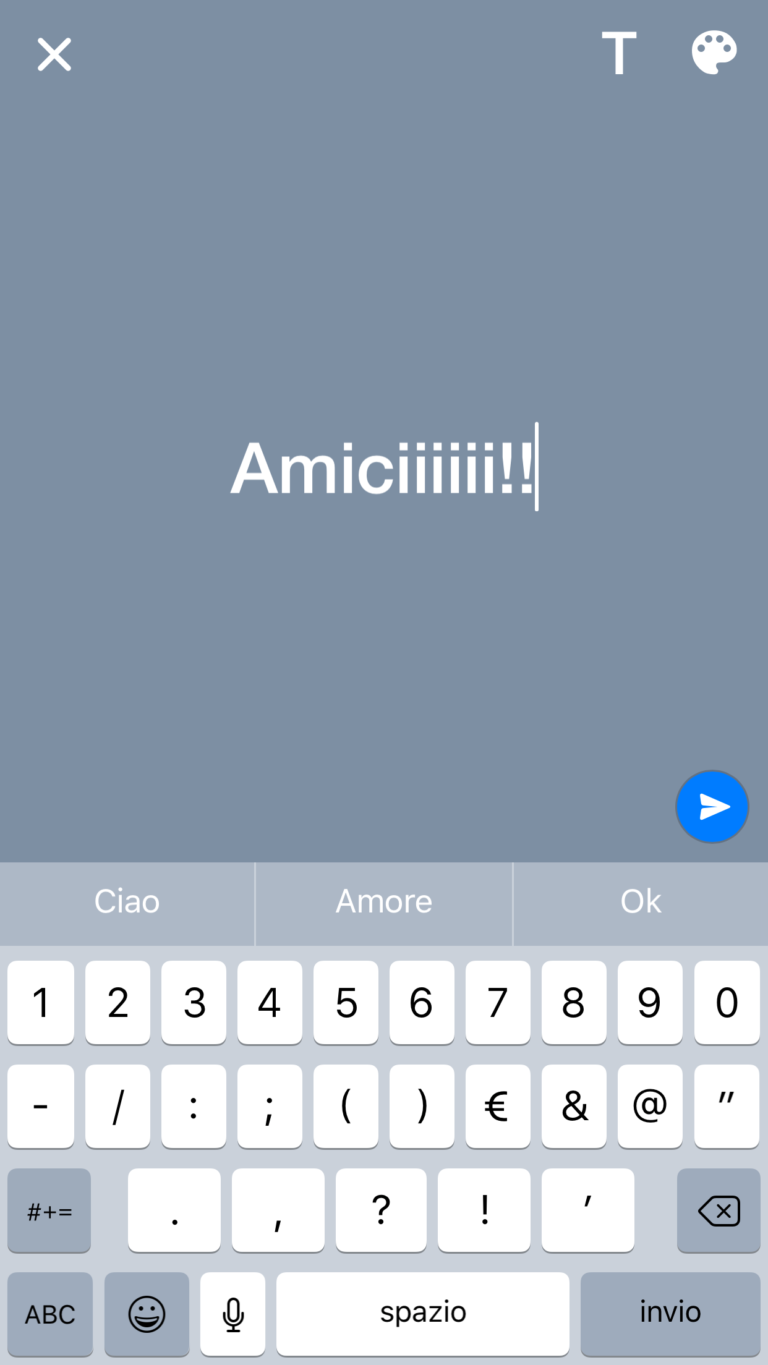
Task: Tap the Amiciiiiii!! text field
Action: click(384, 468)
